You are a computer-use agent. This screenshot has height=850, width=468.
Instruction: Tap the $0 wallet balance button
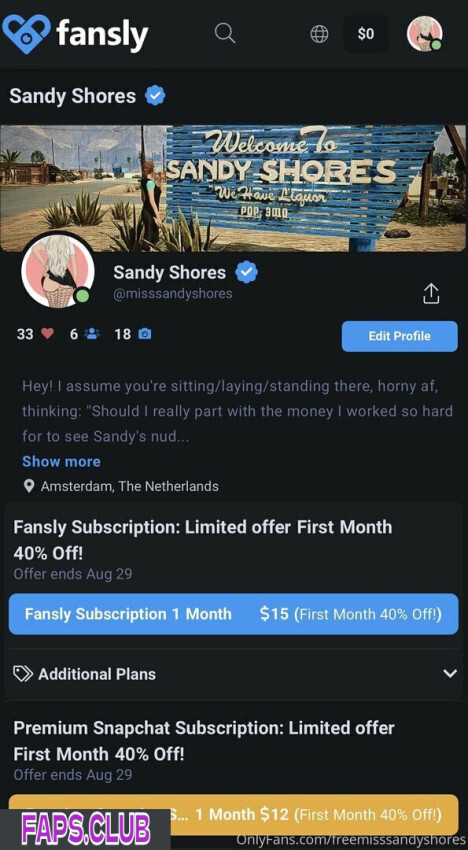366,34
